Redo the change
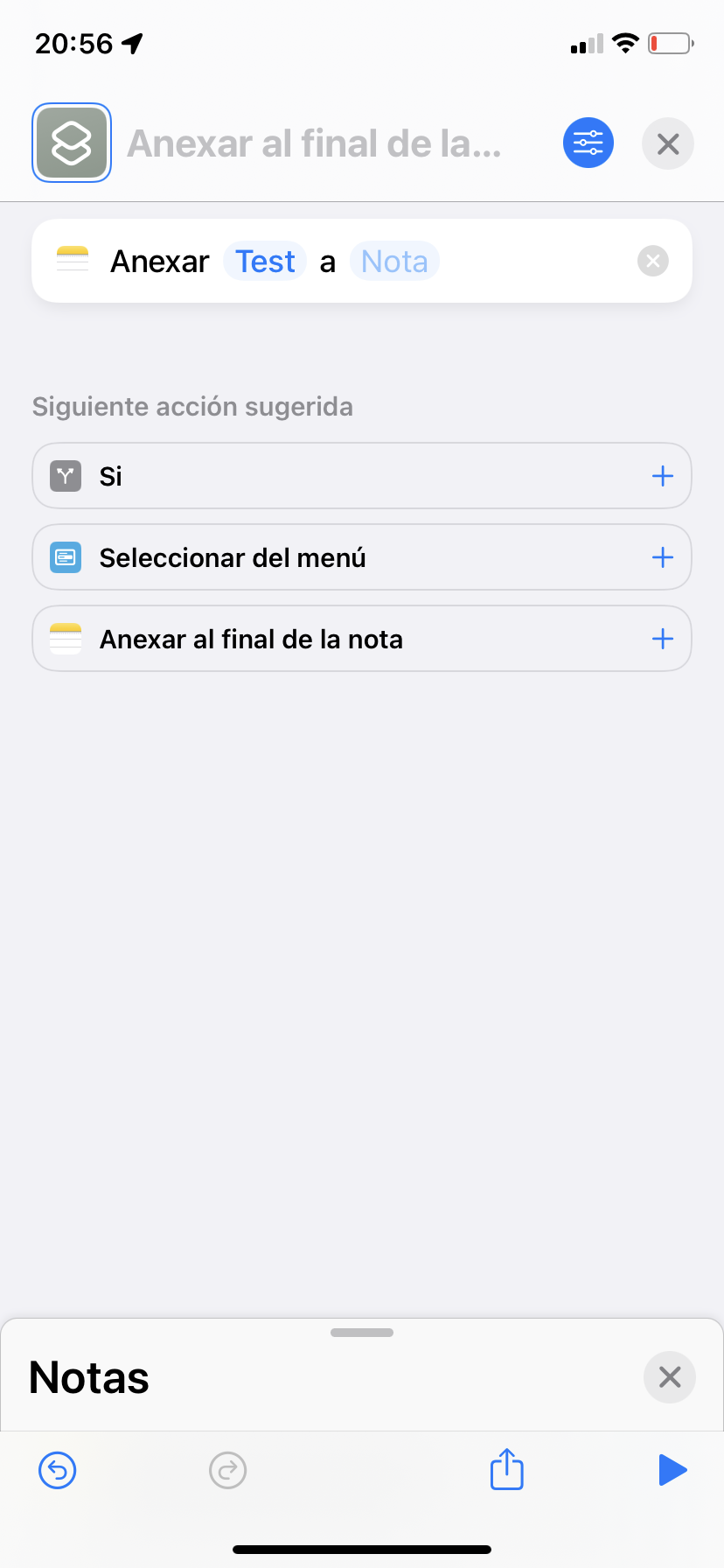 228,1470
